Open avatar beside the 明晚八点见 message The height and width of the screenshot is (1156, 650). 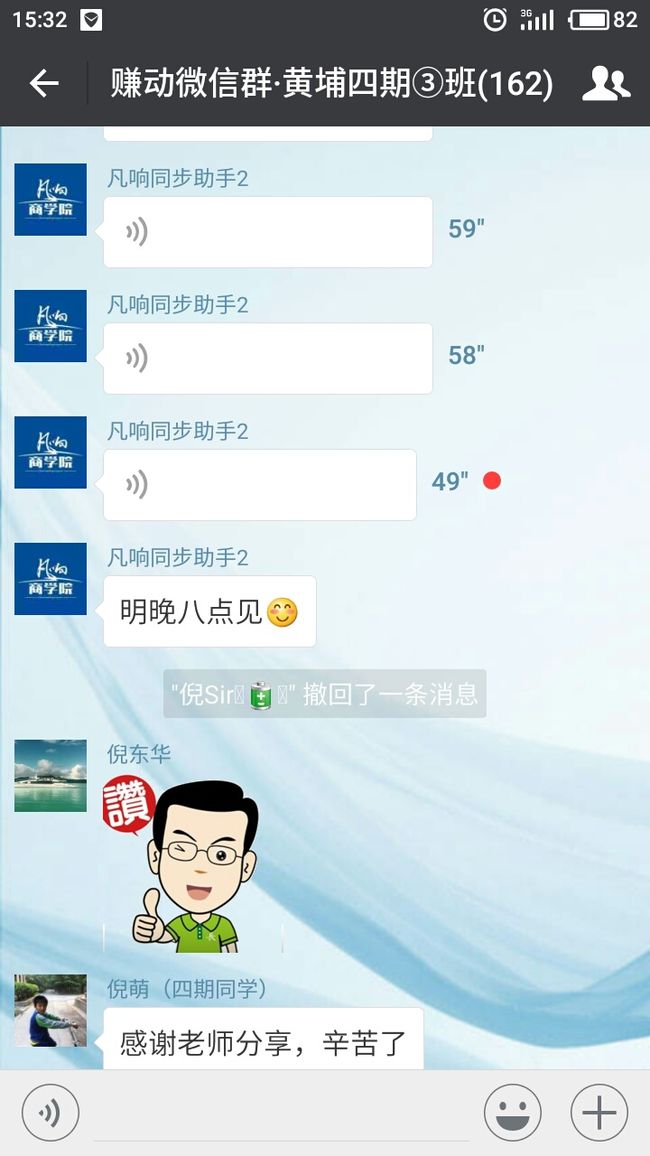pyautogui.click(x=50, y=579)
